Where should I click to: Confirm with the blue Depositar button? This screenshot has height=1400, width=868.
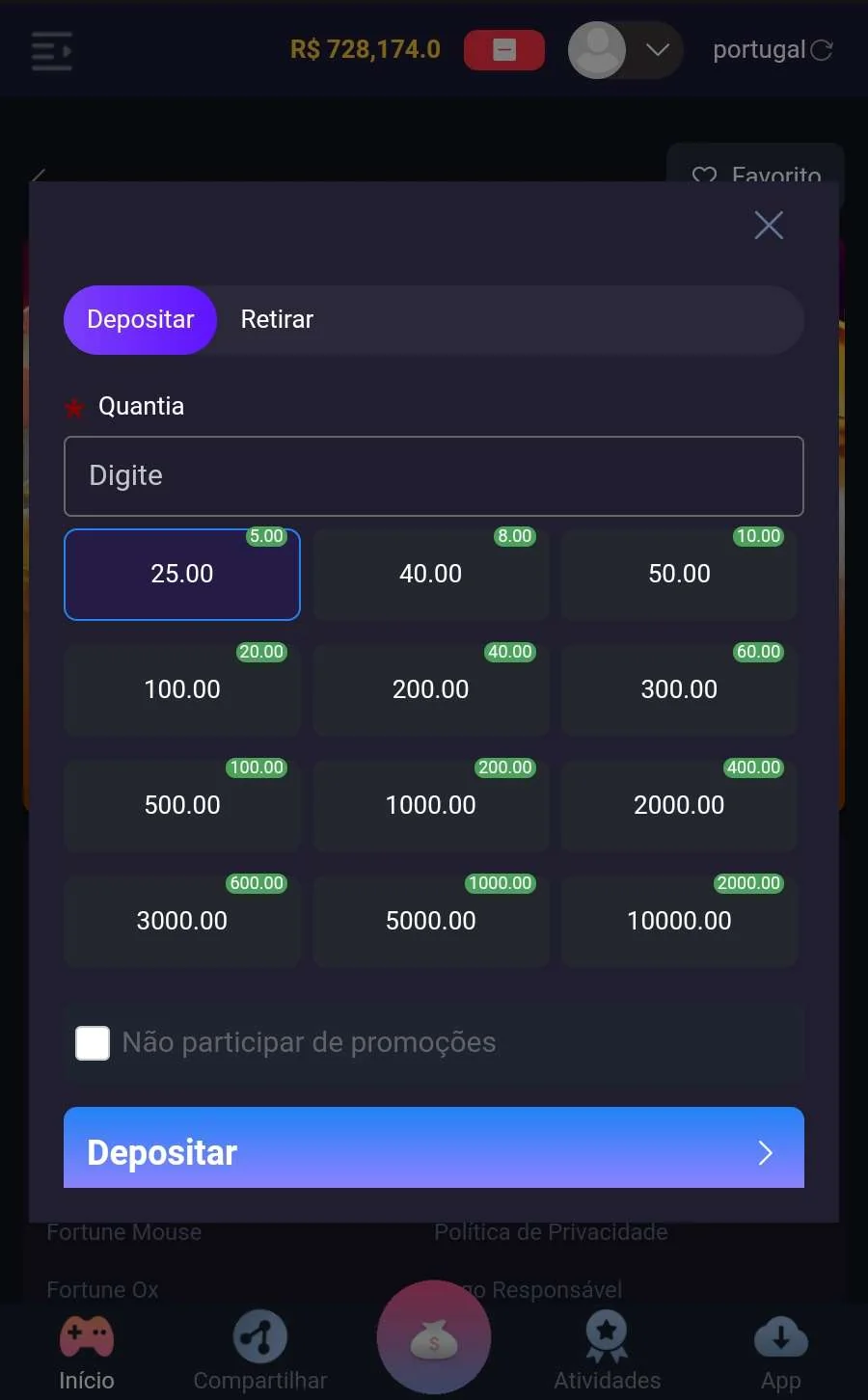click(433, 1150)
